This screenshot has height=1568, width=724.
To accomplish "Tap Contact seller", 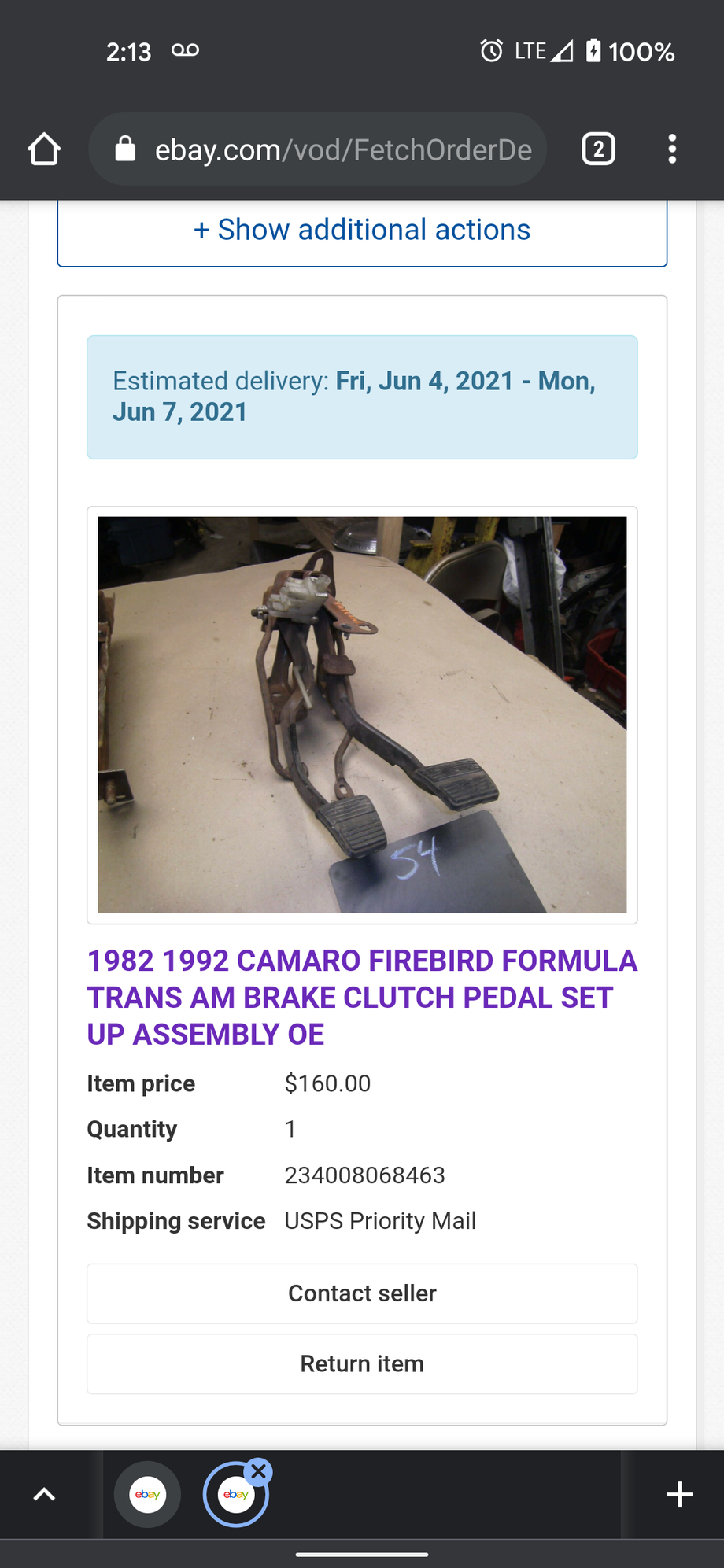I will click(362, 1293).
